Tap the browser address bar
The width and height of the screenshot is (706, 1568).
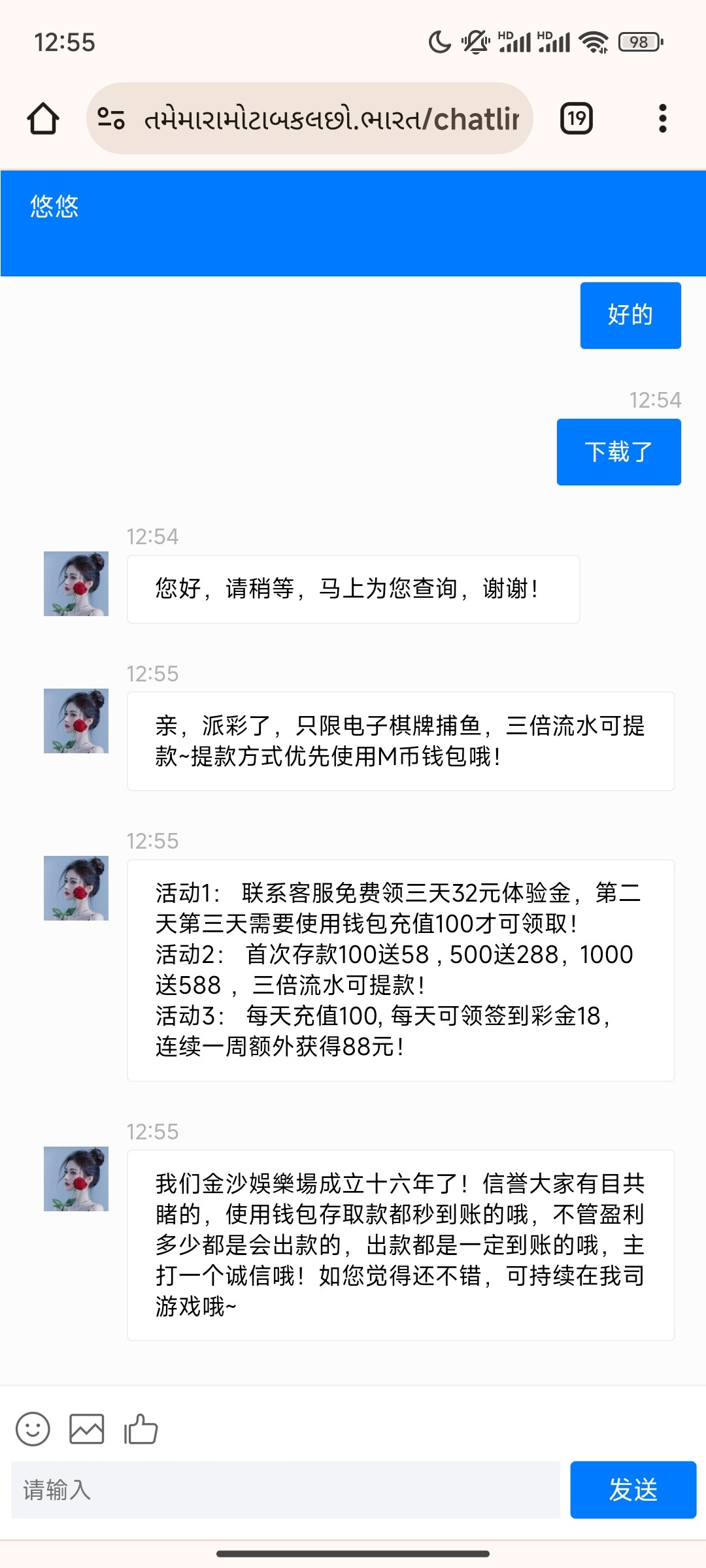(330, 119)
